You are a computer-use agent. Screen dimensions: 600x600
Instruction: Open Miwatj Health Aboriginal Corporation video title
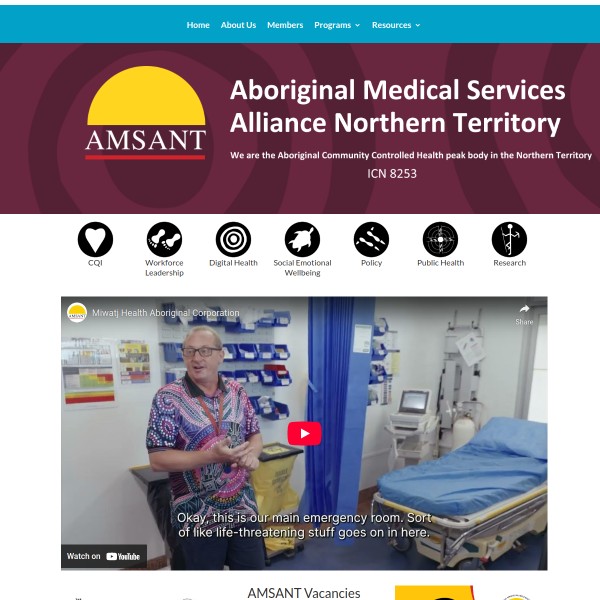166,313
